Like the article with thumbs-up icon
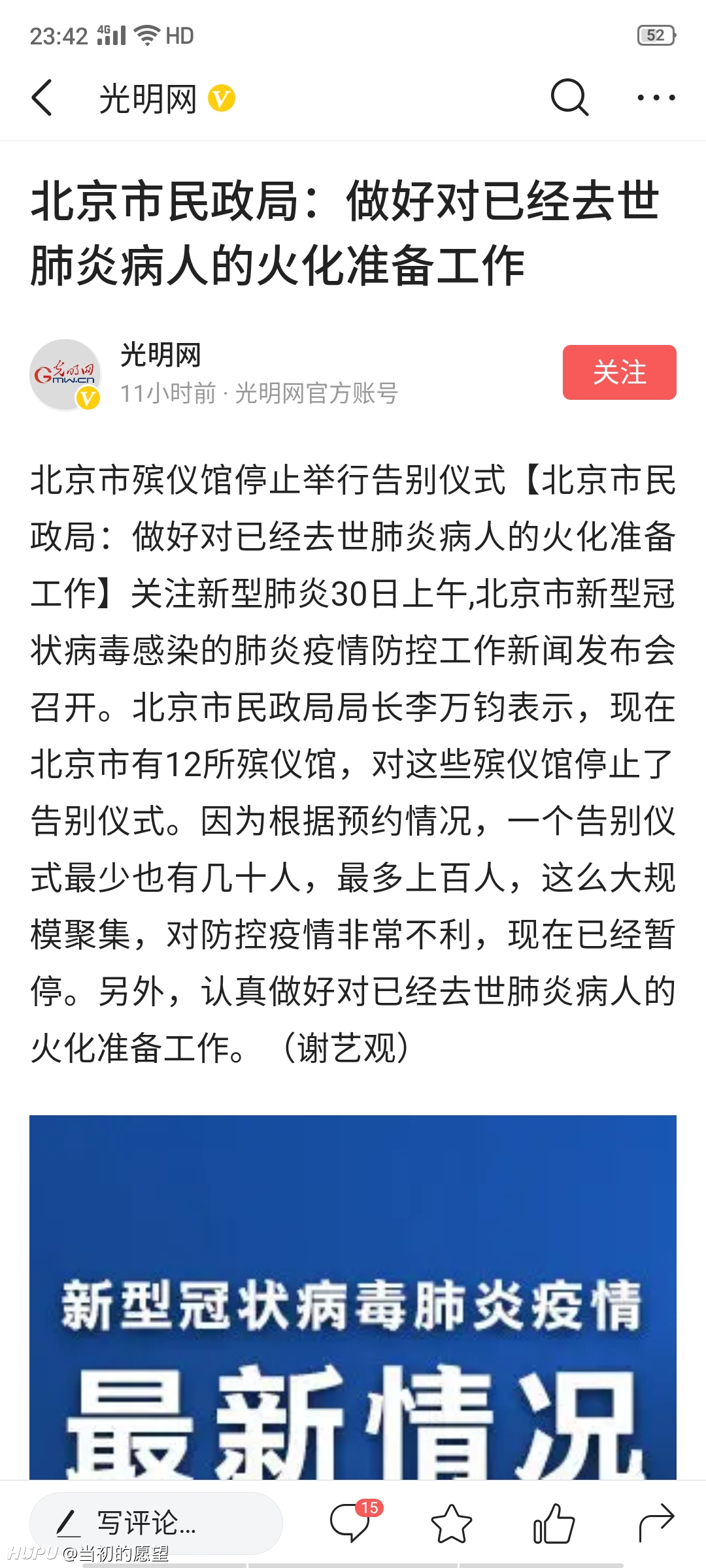 tap(554, 1523)
